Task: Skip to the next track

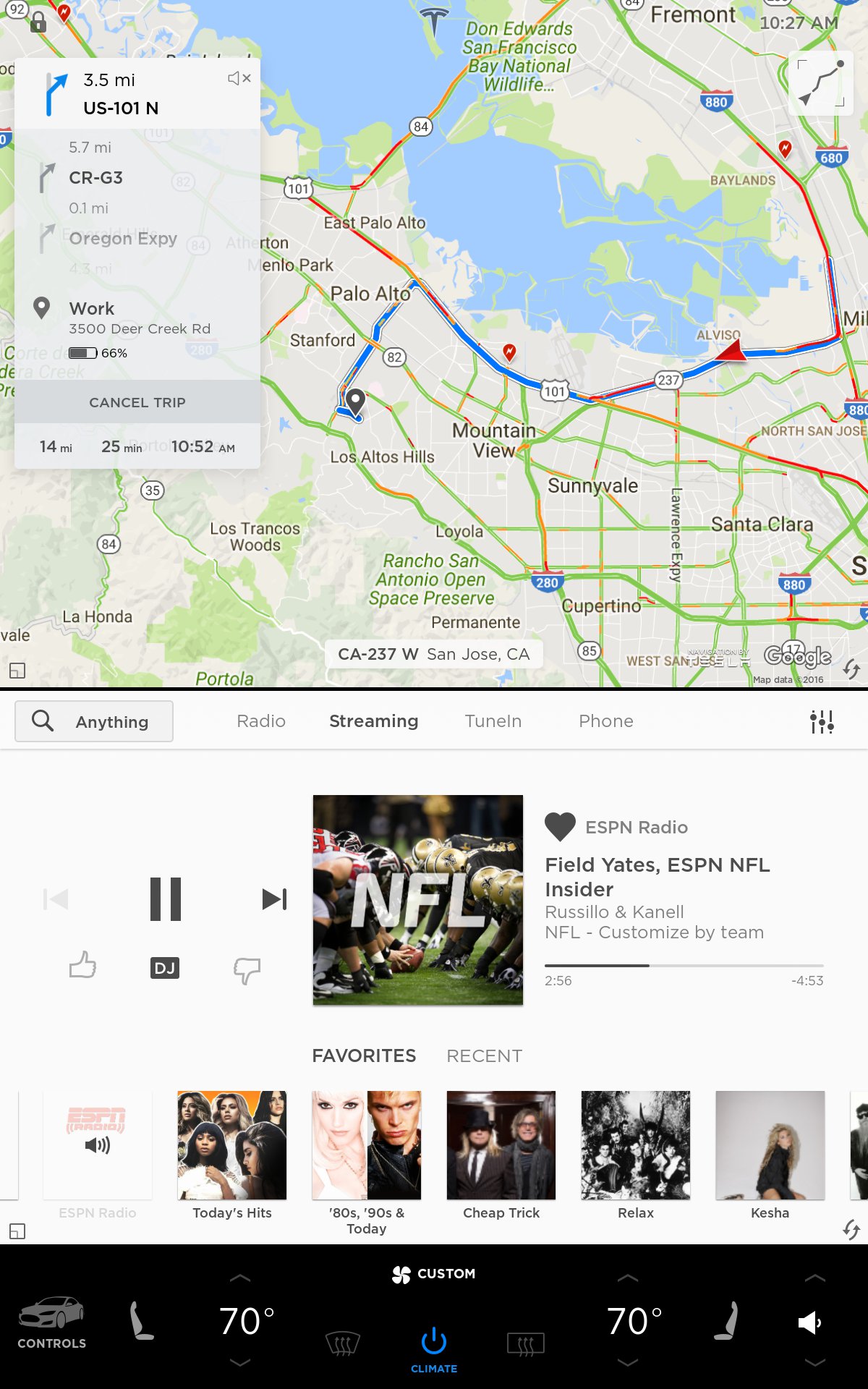Action: (x=274, y=899)
